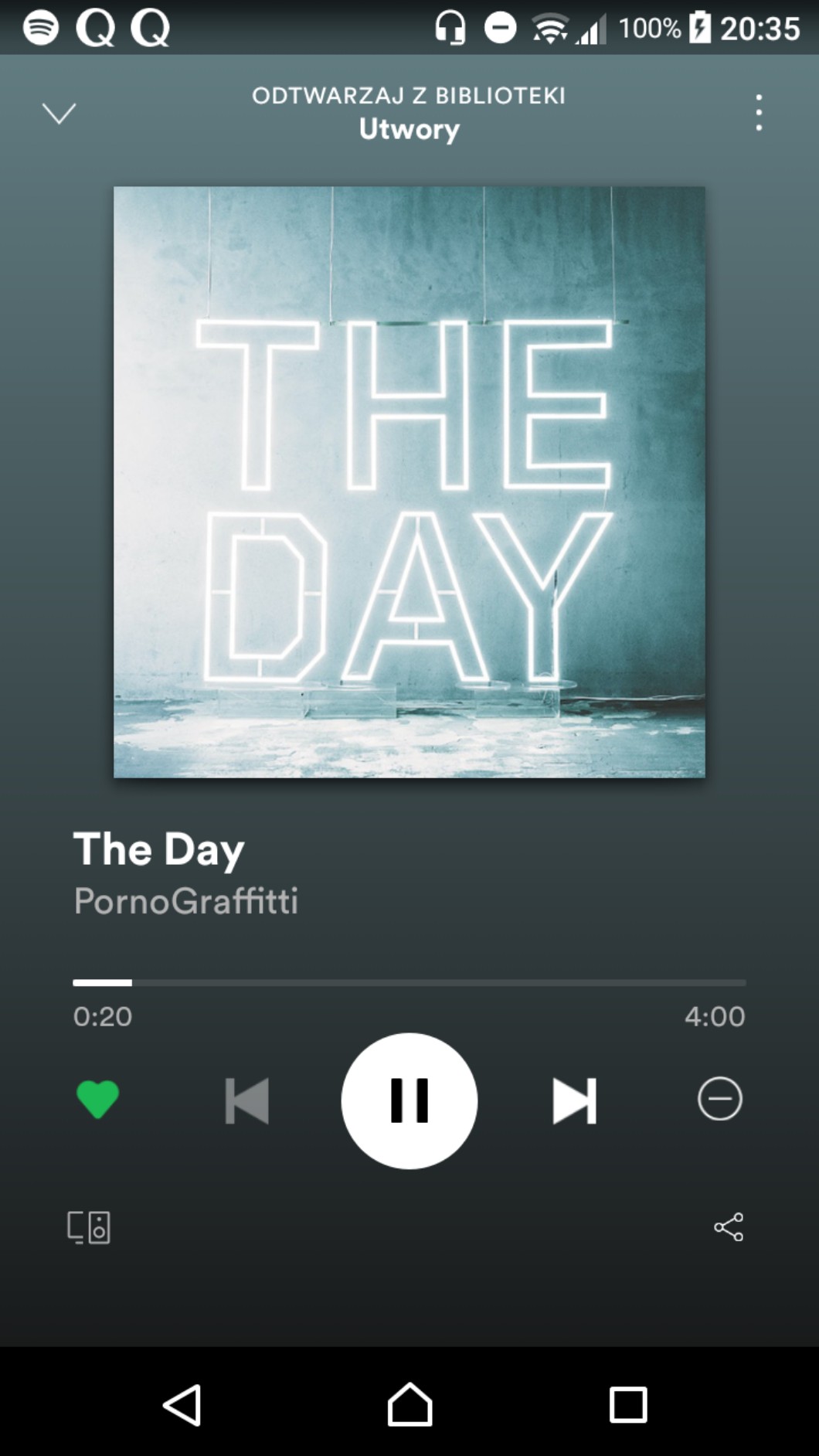Share the song The Day
This screenshot has width=819, height=1456.
point(728,1226)
